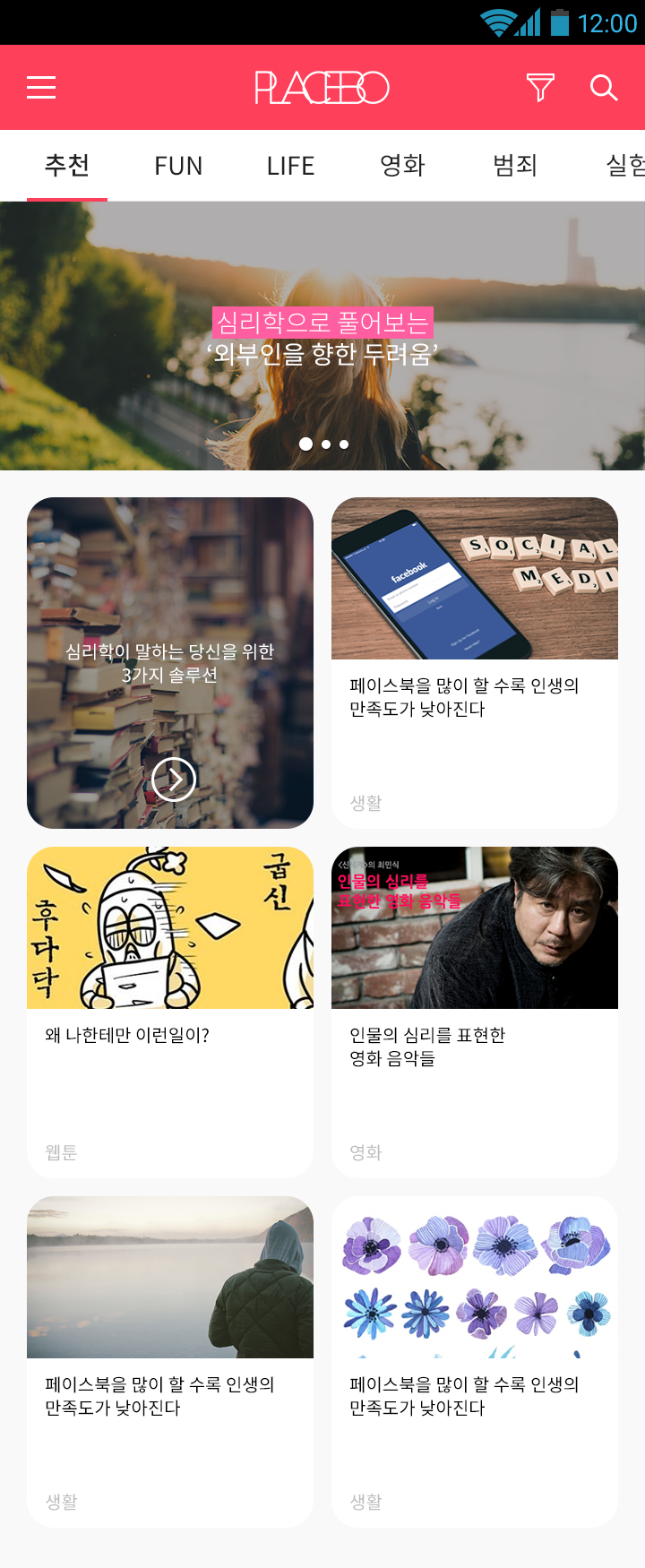The height and width of the screenshot is (1568, 645).
Task: Tap the arrow on 3가지 솔루션 card
Action: tap(174, 779)
